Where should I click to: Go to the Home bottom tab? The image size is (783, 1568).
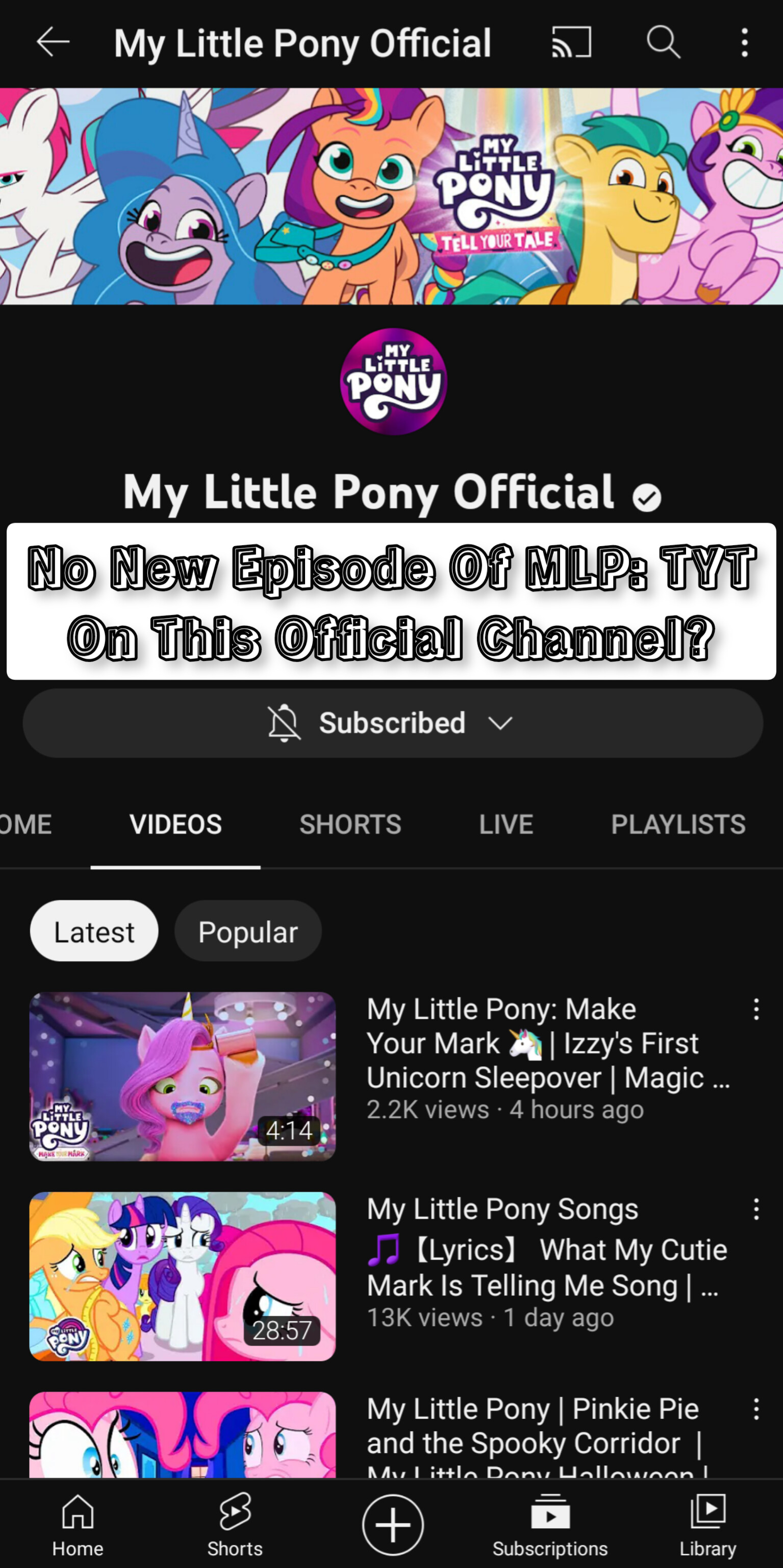tap(78, 1524)
